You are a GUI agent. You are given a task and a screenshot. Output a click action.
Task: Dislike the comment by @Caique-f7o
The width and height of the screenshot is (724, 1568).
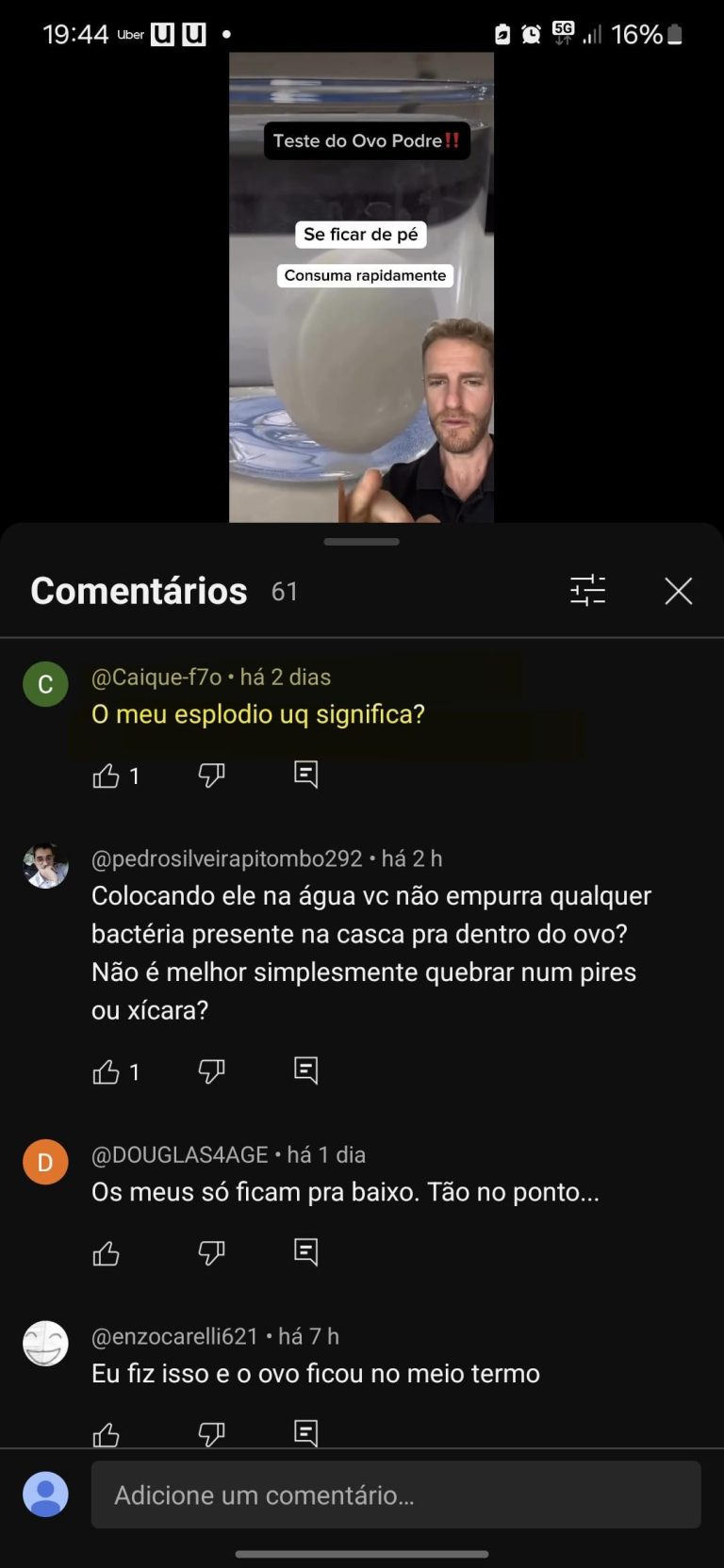(211, 776)
